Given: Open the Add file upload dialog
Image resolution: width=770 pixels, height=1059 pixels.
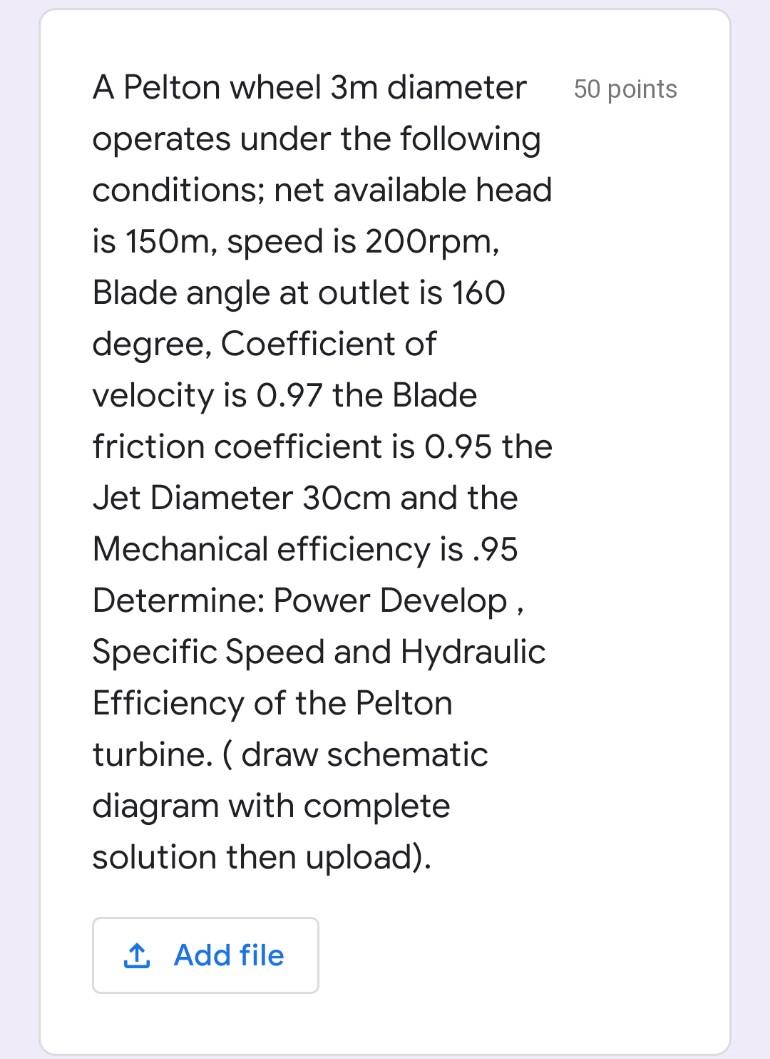Looking at the screenshot, I should 205,955.
